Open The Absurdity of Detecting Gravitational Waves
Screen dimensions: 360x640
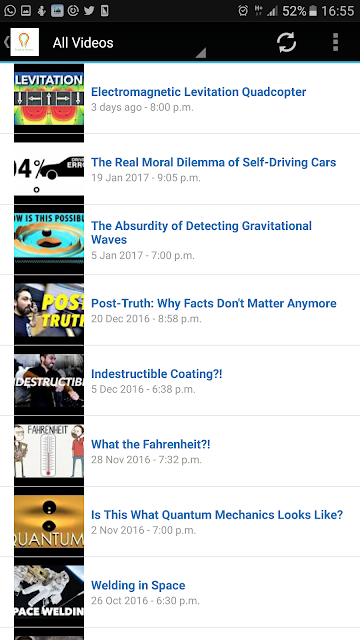[180, 240]
